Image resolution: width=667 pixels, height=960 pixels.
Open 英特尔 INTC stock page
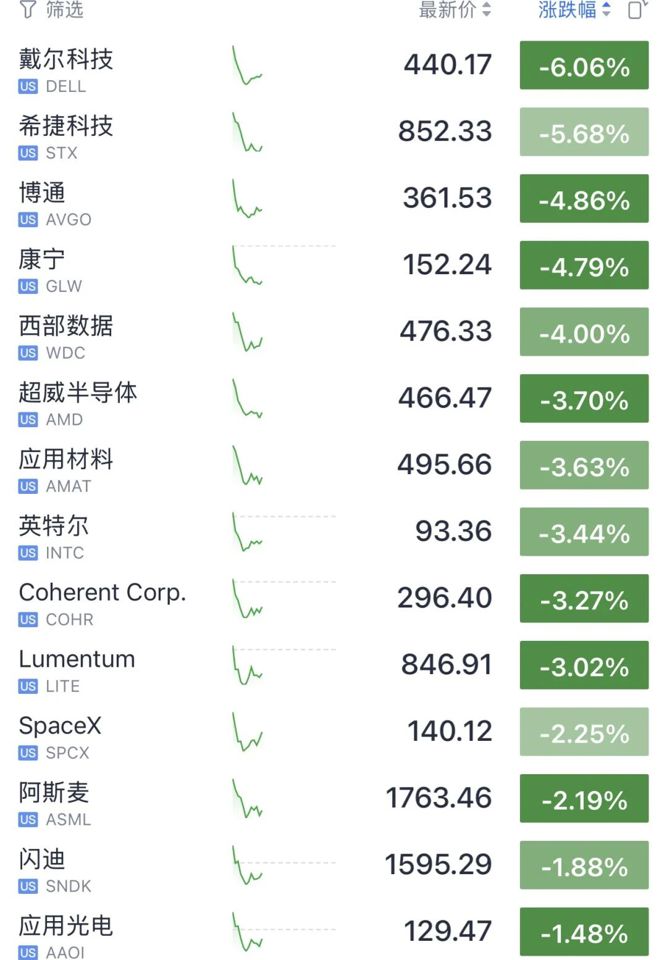point(333,533)
